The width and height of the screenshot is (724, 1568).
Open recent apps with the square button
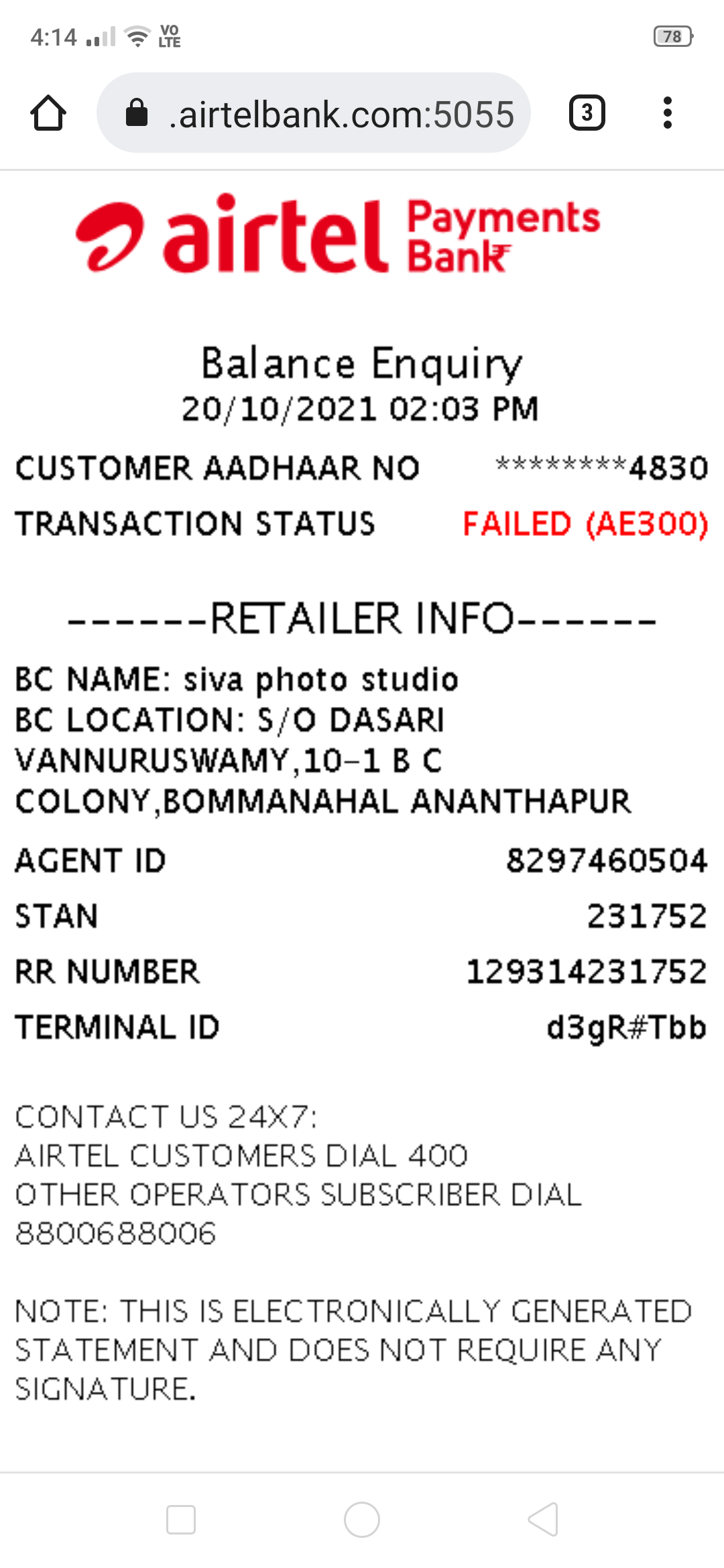pyautogui.click(x=181, y=1519)
